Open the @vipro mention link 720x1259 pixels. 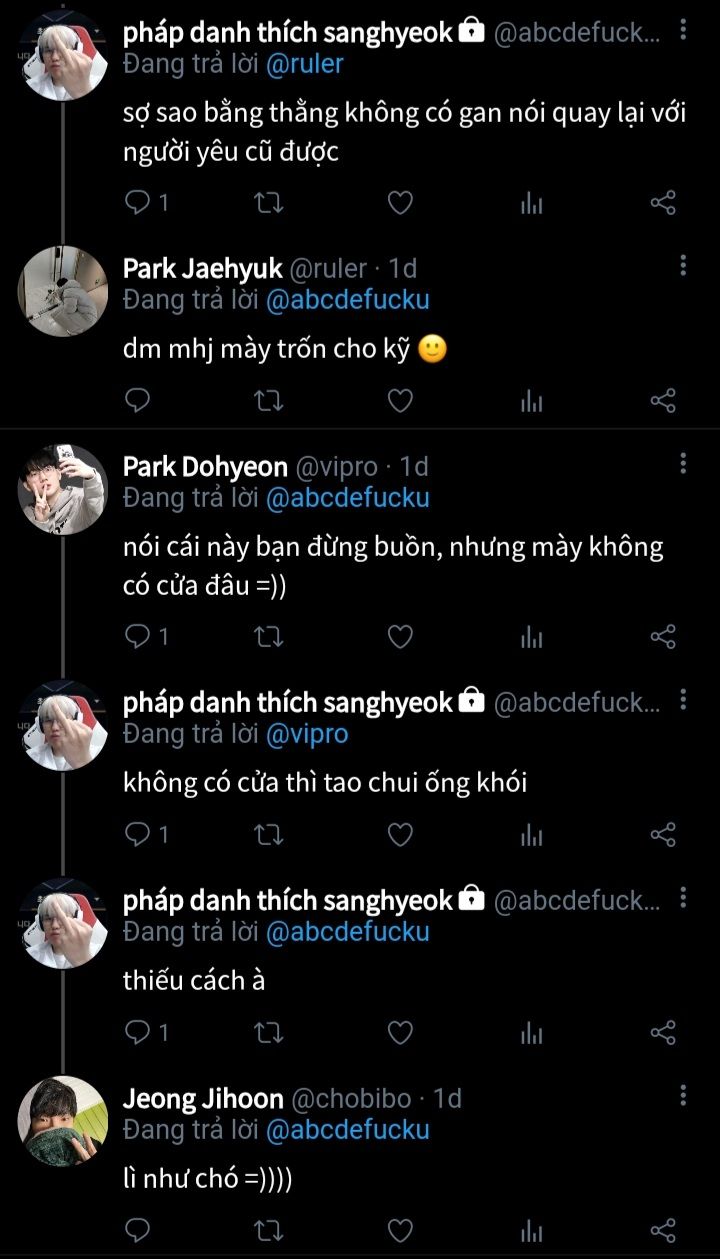tap(307, 734)
